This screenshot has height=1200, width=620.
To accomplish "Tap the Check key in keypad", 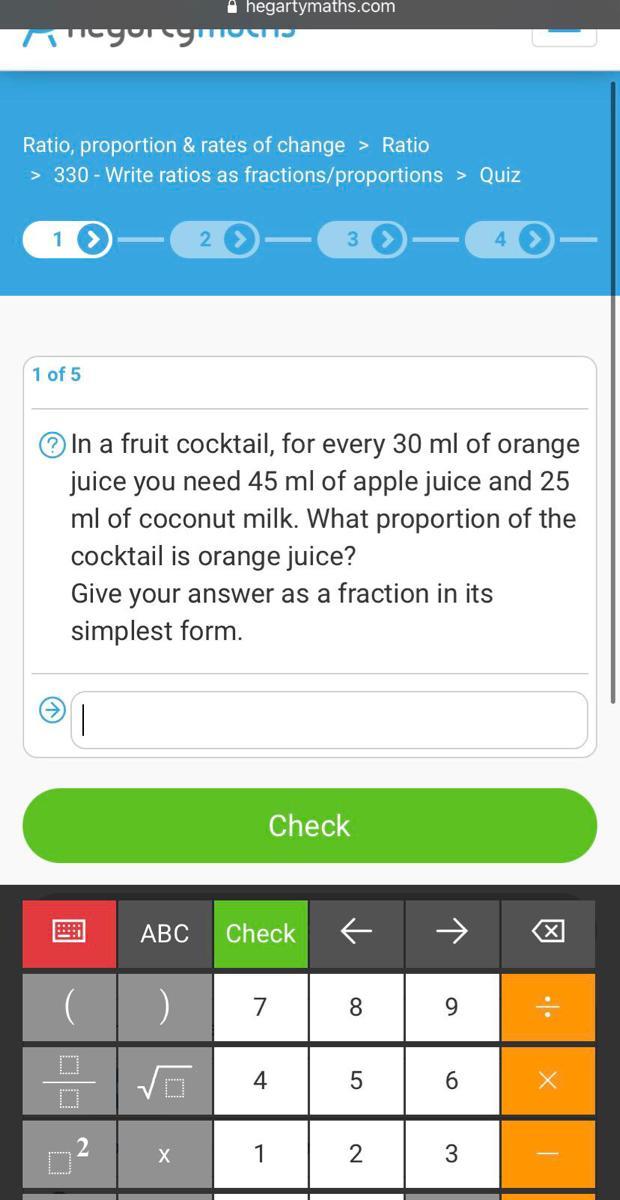I will 260,933.
